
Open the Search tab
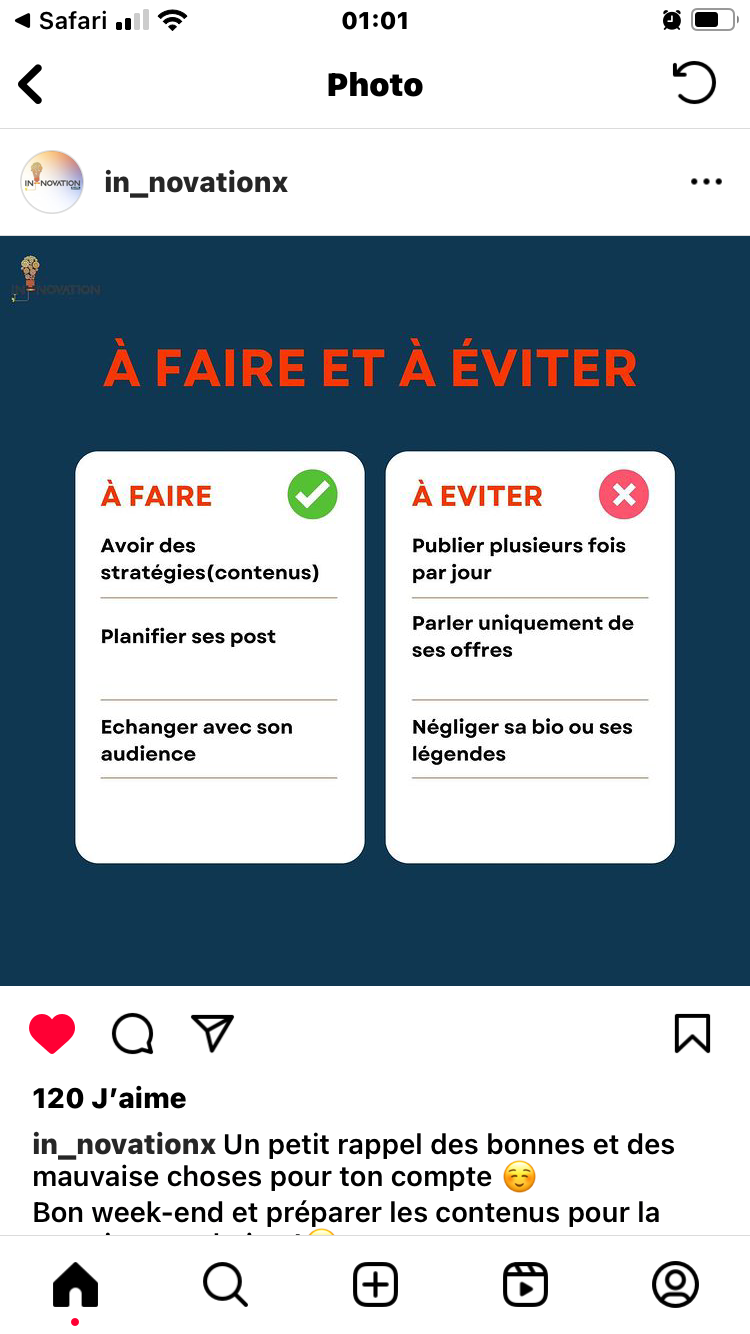pyautogui.click(x=225, y=1285)
